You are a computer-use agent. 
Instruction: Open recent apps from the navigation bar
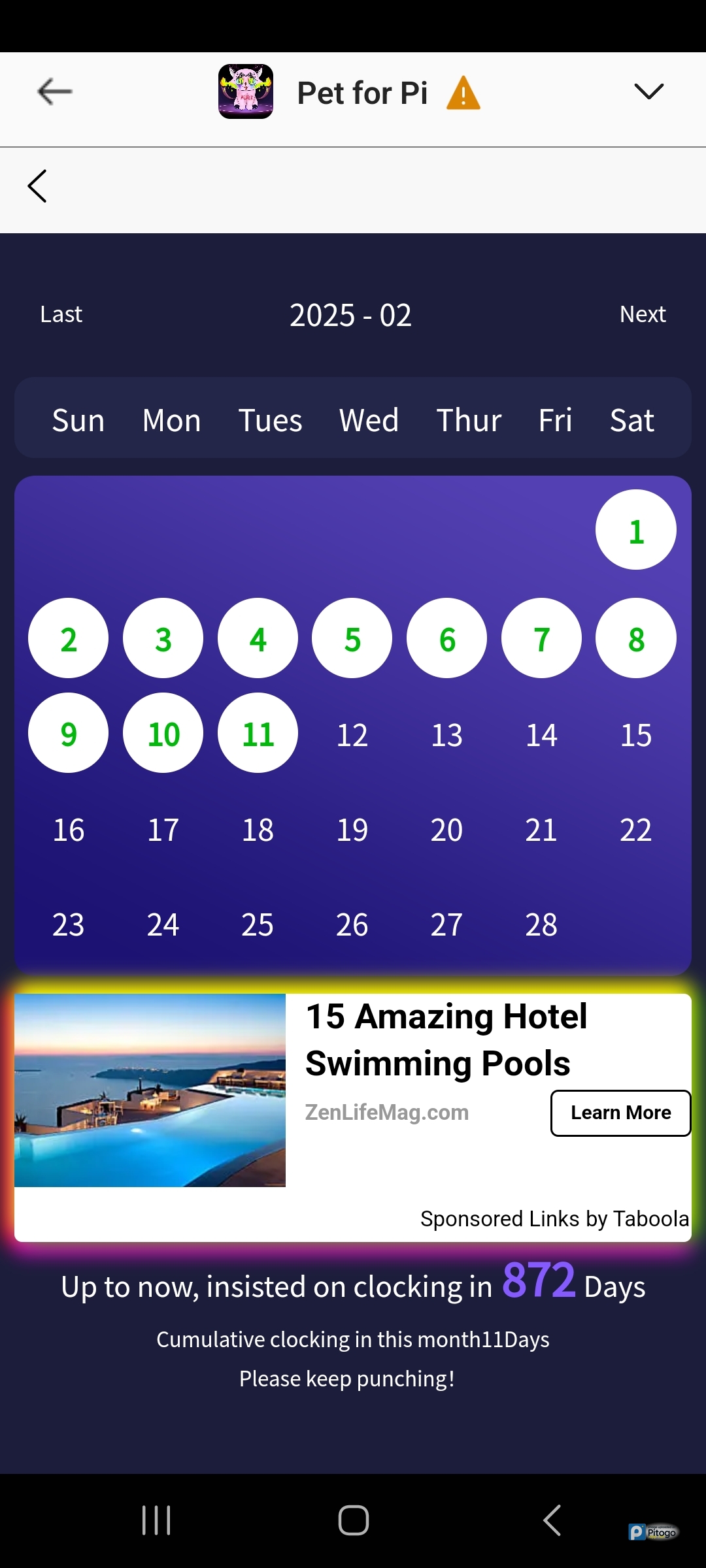(156, 1520)
